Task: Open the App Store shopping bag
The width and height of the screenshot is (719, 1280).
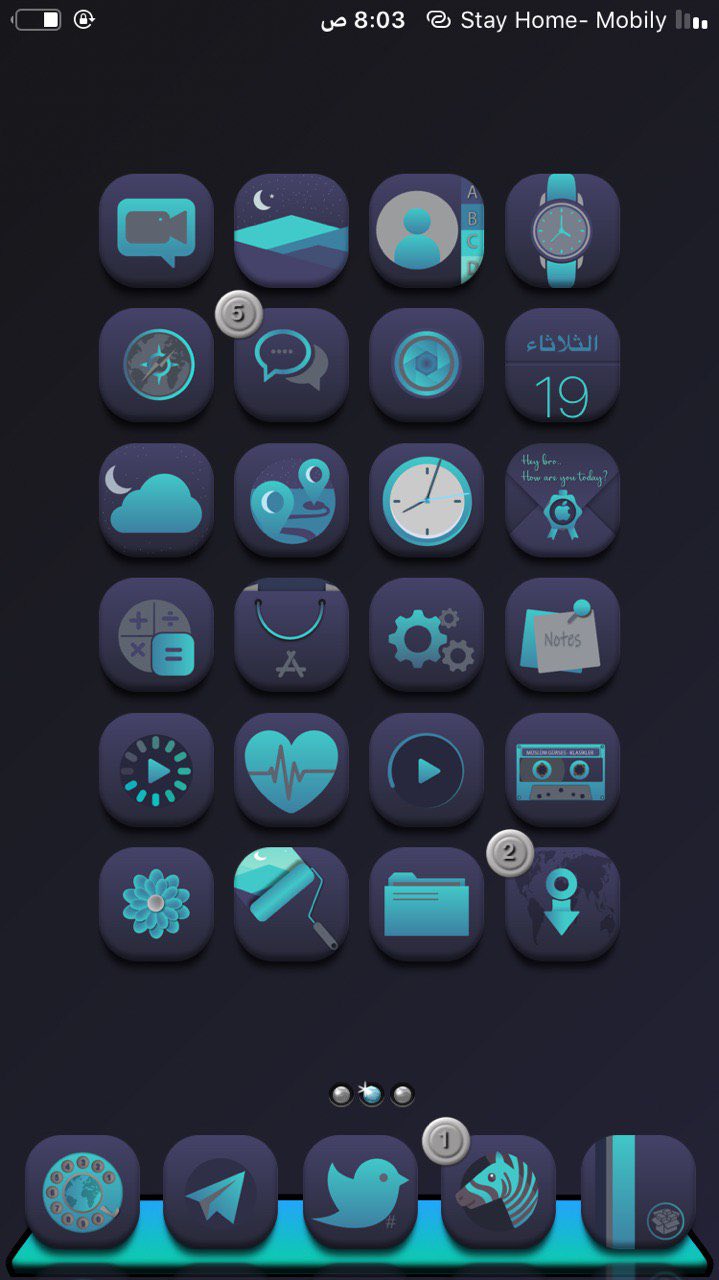Action: point(291,634)
